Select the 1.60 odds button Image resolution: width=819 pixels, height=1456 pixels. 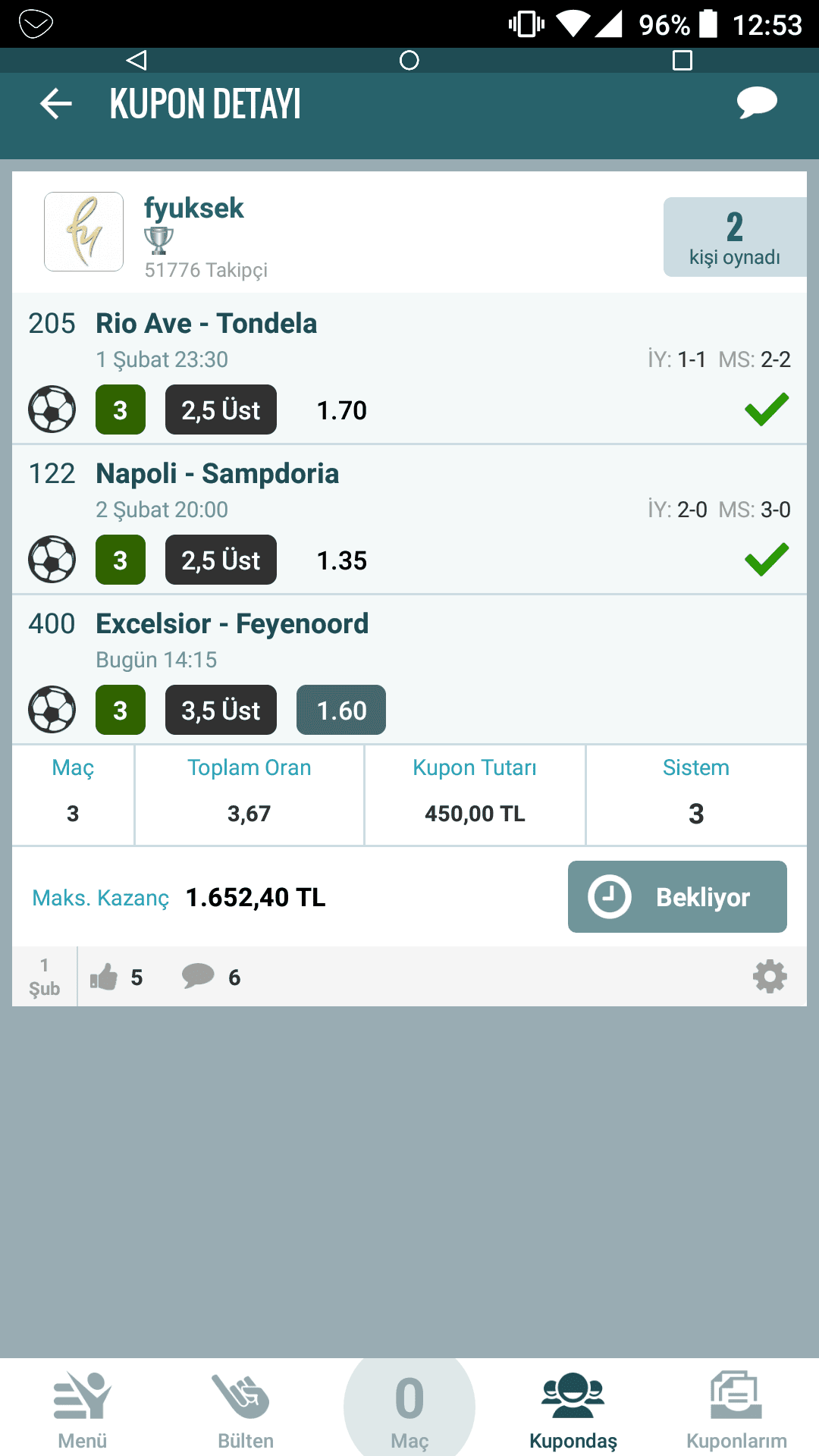point(341,711)
